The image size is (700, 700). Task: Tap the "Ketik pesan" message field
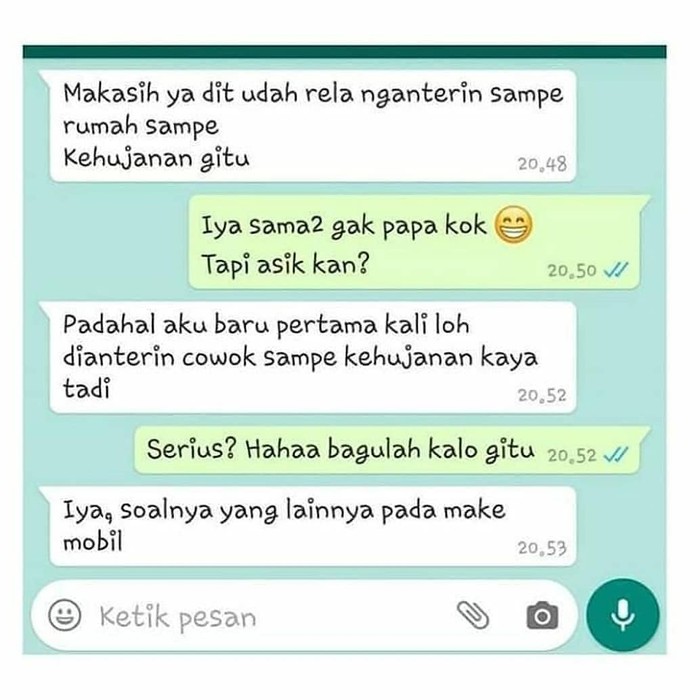coord(260,617)
